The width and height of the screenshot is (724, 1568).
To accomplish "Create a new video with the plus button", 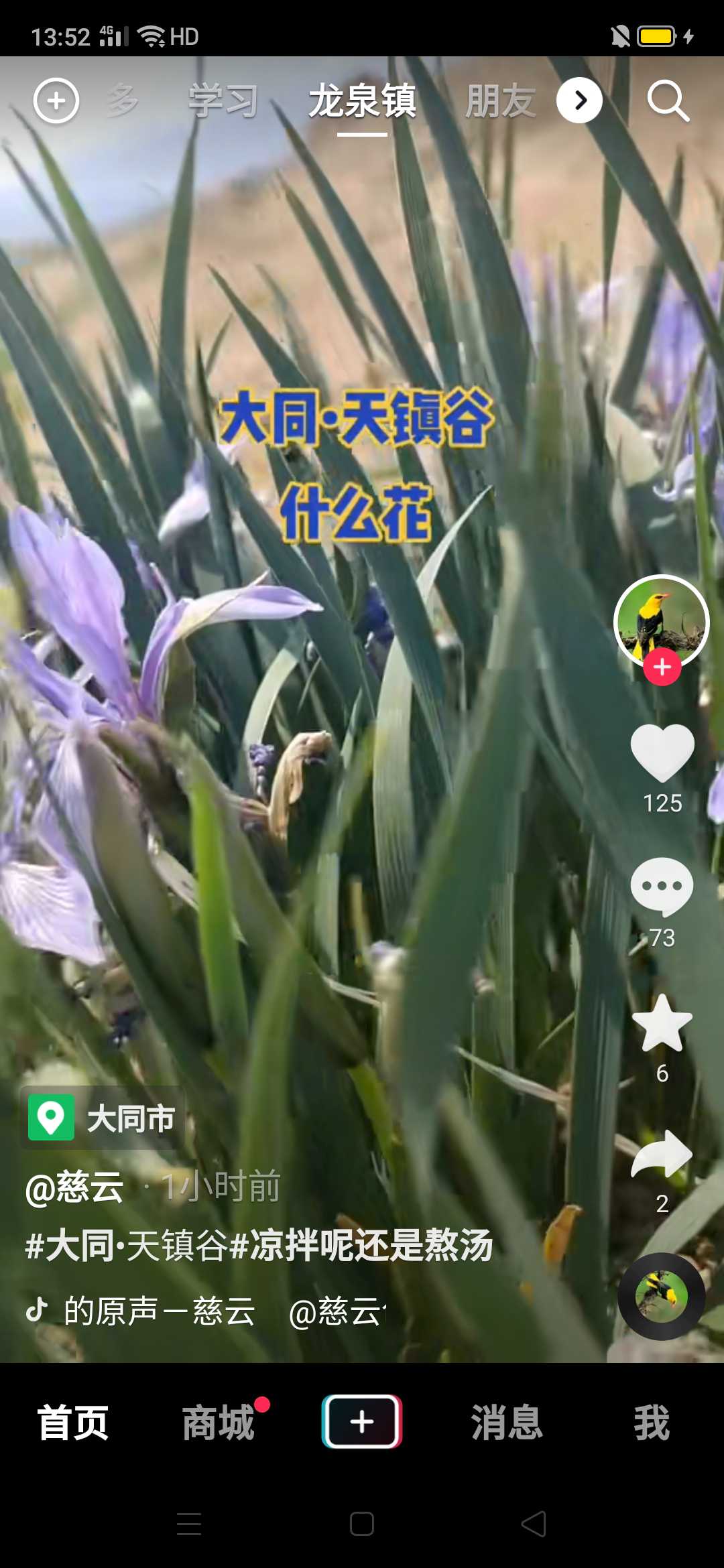I will 362,1421.
